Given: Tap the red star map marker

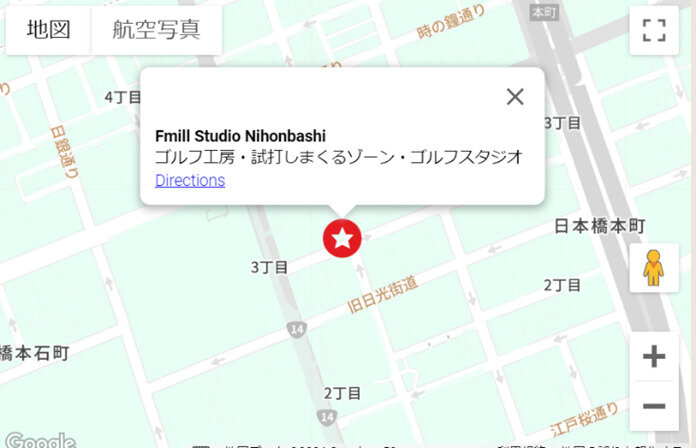Looking at the screenshot, I should pyautogui.click(x=342, y=238).
